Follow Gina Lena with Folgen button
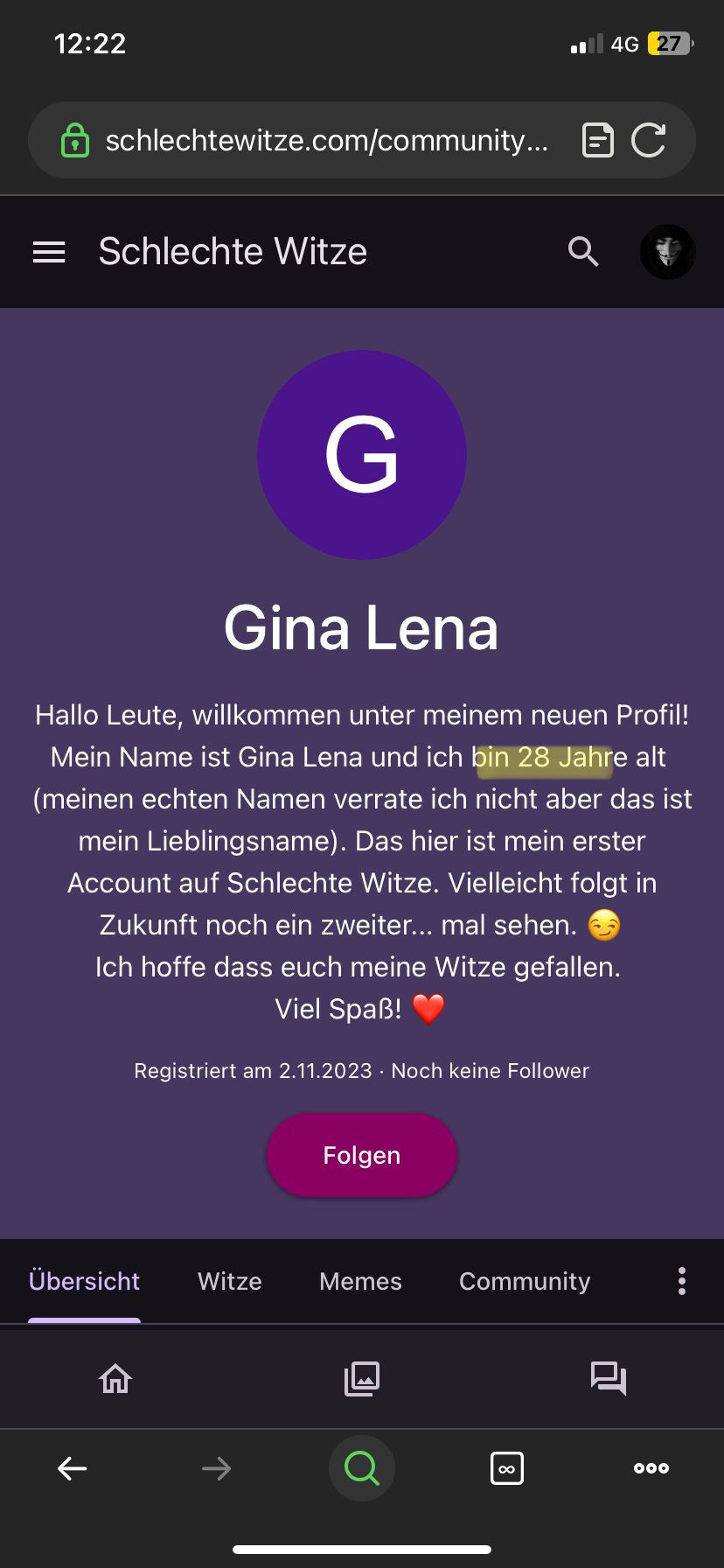724x1568 pixels. click(x=361, y=1155)
